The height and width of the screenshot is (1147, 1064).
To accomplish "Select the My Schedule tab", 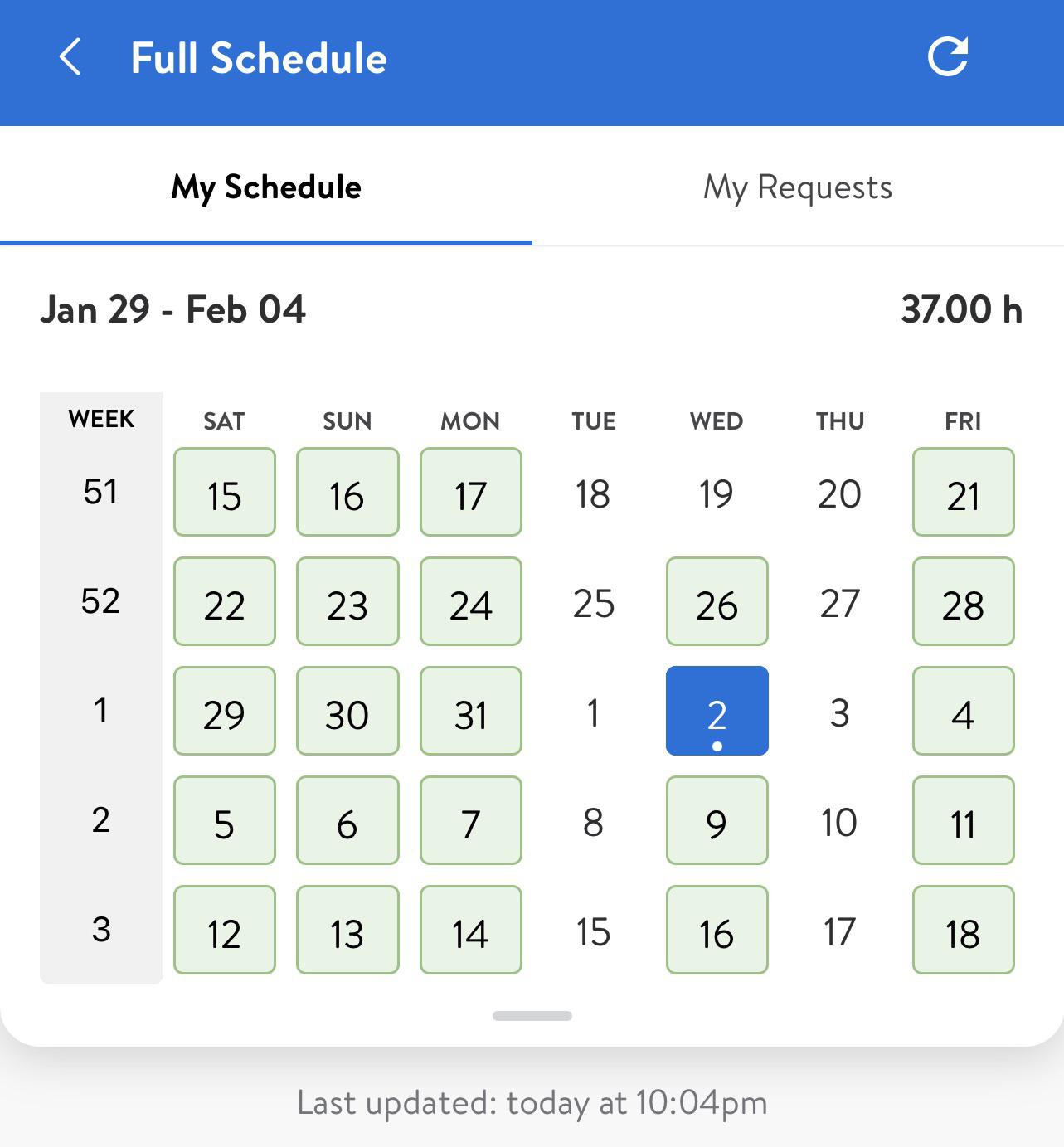I will tap(266, 187).
